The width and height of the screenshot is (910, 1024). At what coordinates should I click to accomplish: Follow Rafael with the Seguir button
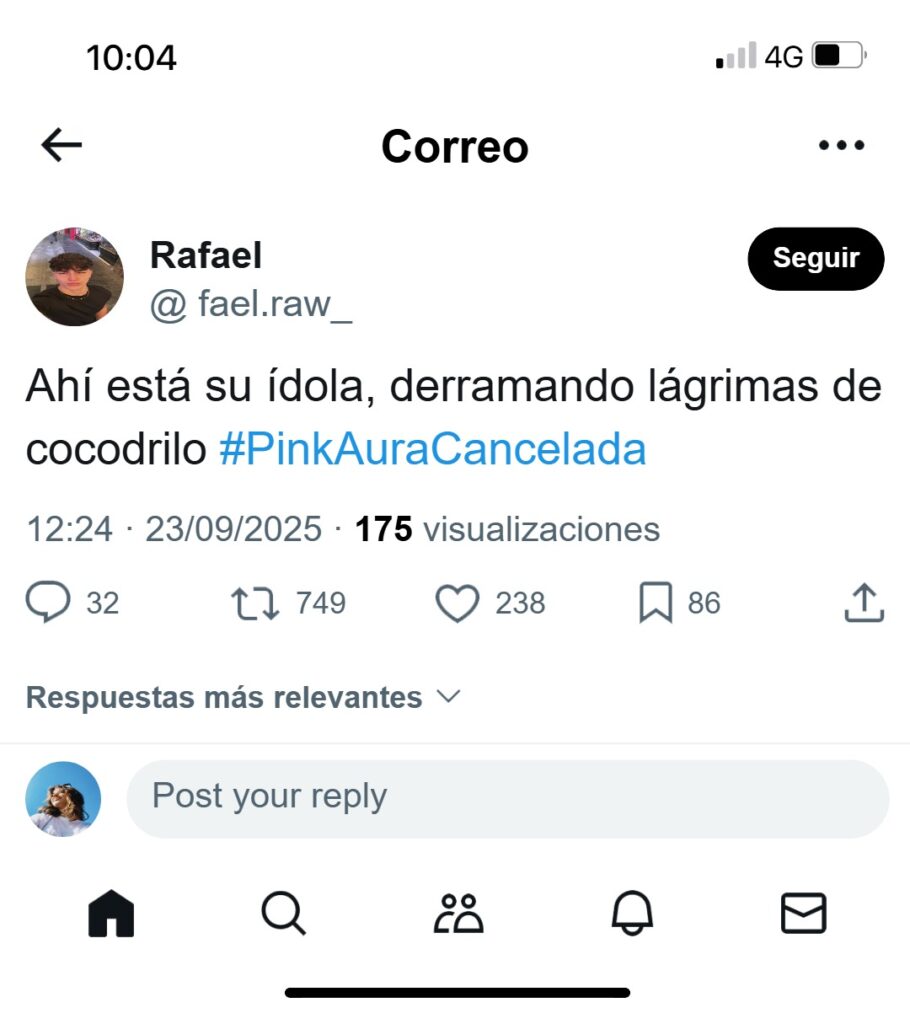(816, 258)
